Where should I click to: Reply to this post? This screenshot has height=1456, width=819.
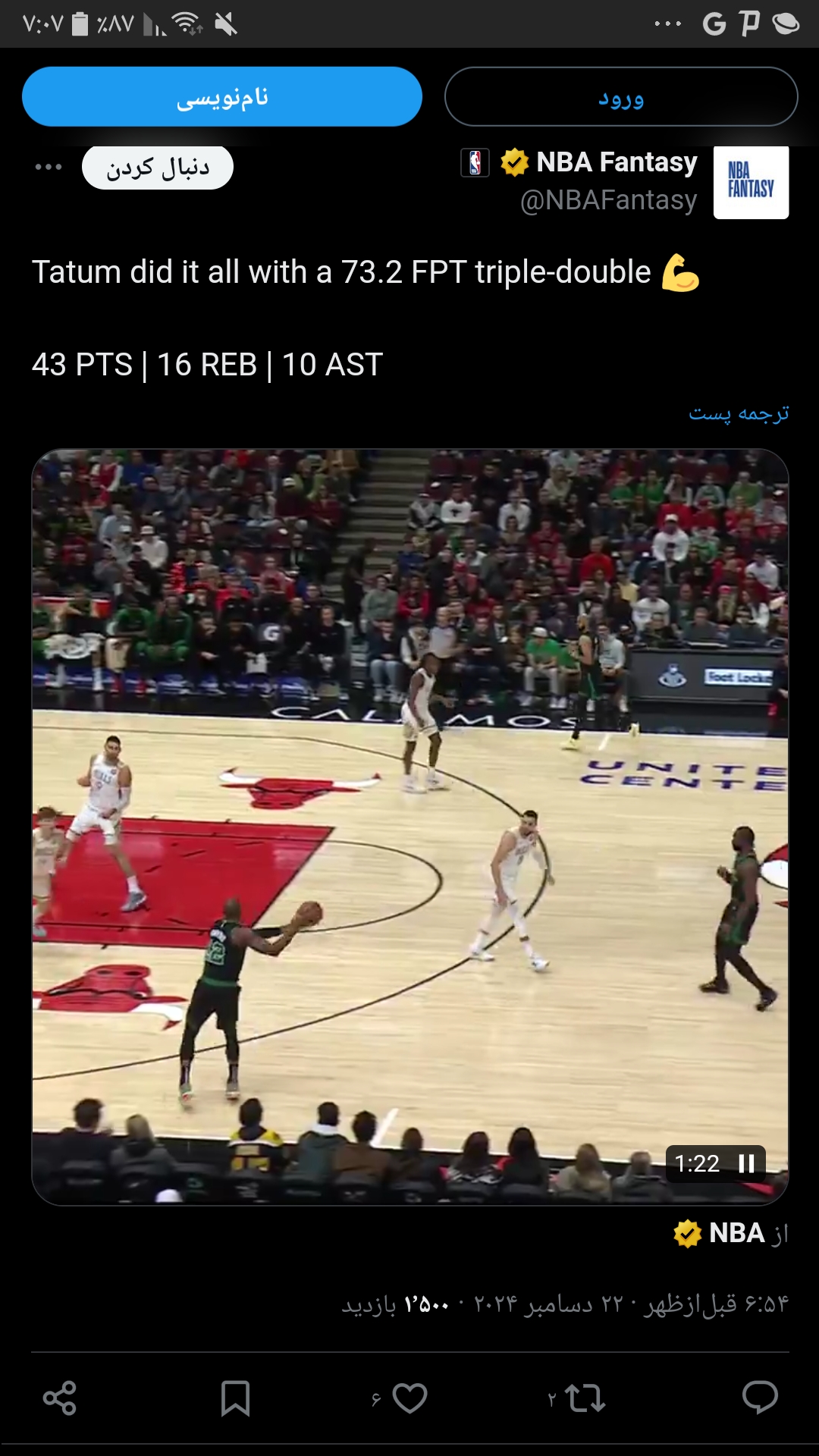point(760,1398)
